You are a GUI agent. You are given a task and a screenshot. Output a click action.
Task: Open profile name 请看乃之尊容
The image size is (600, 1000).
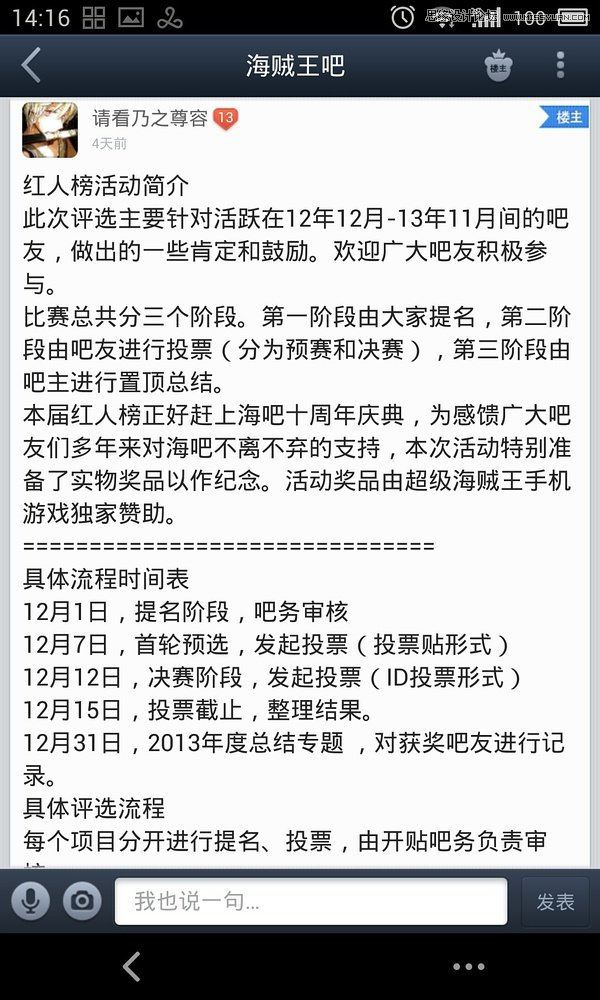click(x=150, y=119)
